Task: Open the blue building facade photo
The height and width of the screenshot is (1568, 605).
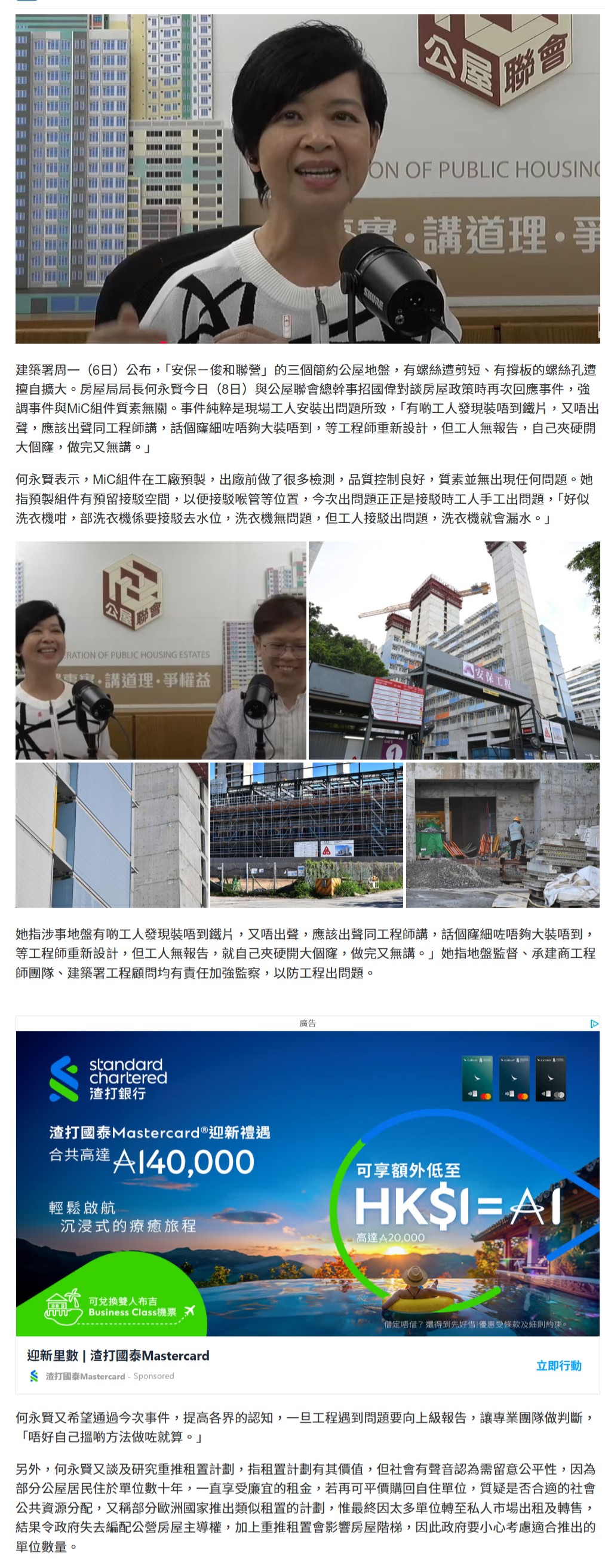Action: point(111,834)
